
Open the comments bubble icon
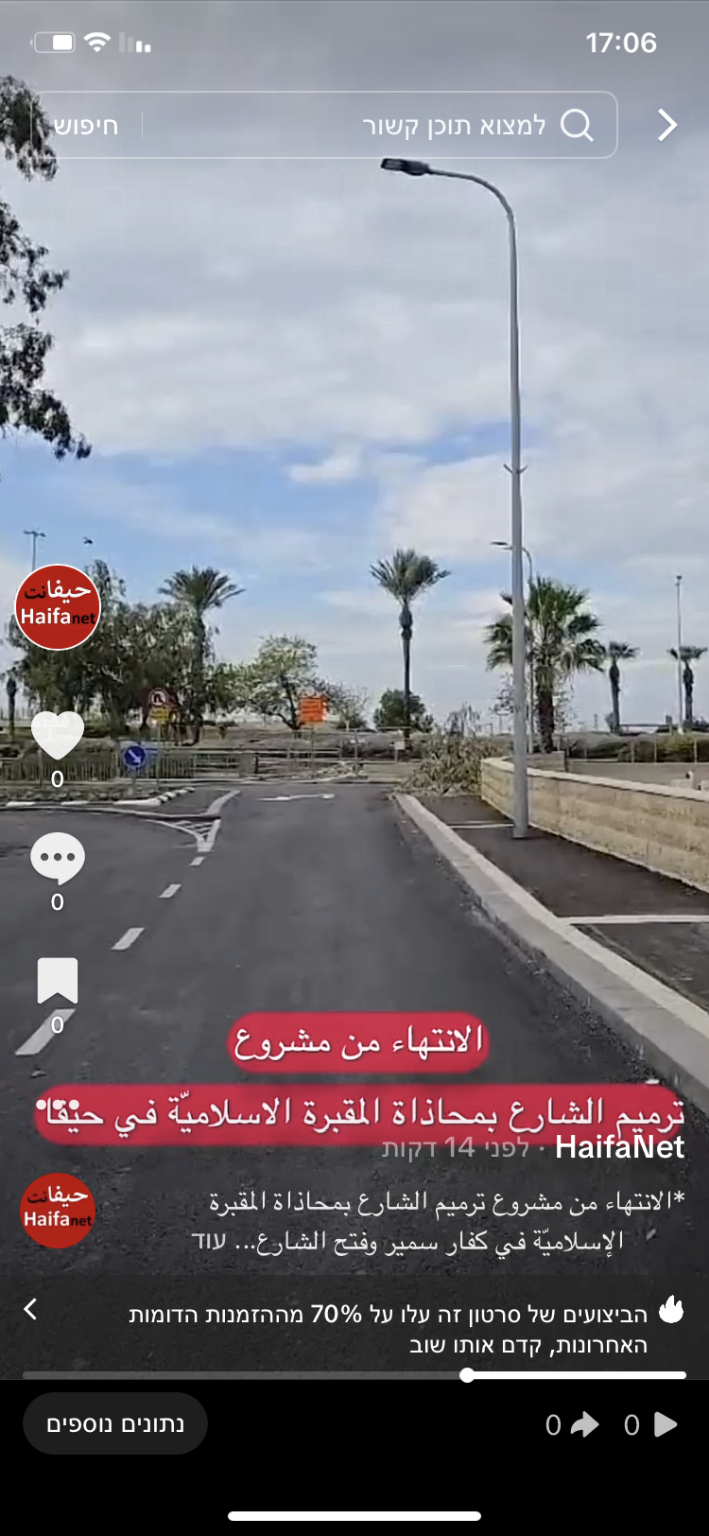coord(57,858)
